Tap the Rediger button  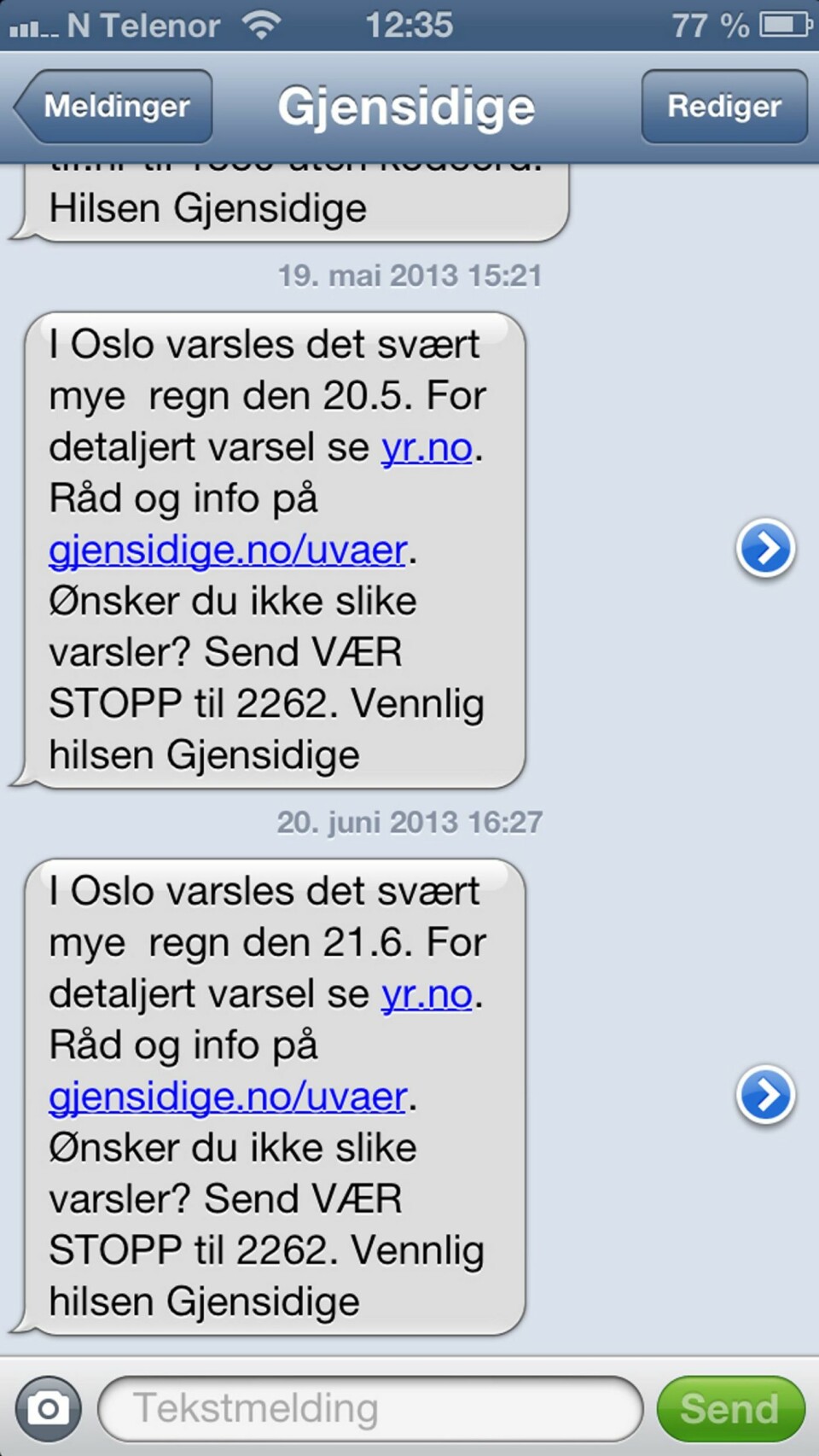(723, 107)
